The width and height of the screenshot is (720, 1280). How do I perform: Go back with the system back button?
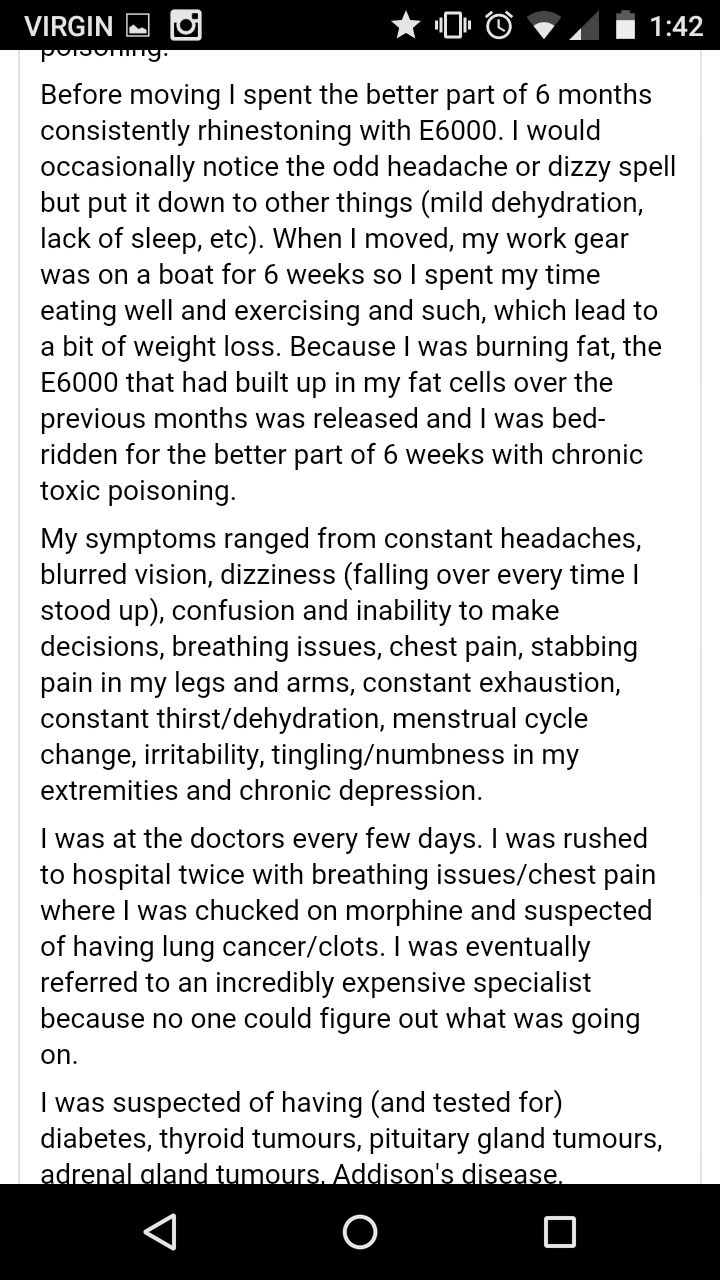click(160, 1231)
